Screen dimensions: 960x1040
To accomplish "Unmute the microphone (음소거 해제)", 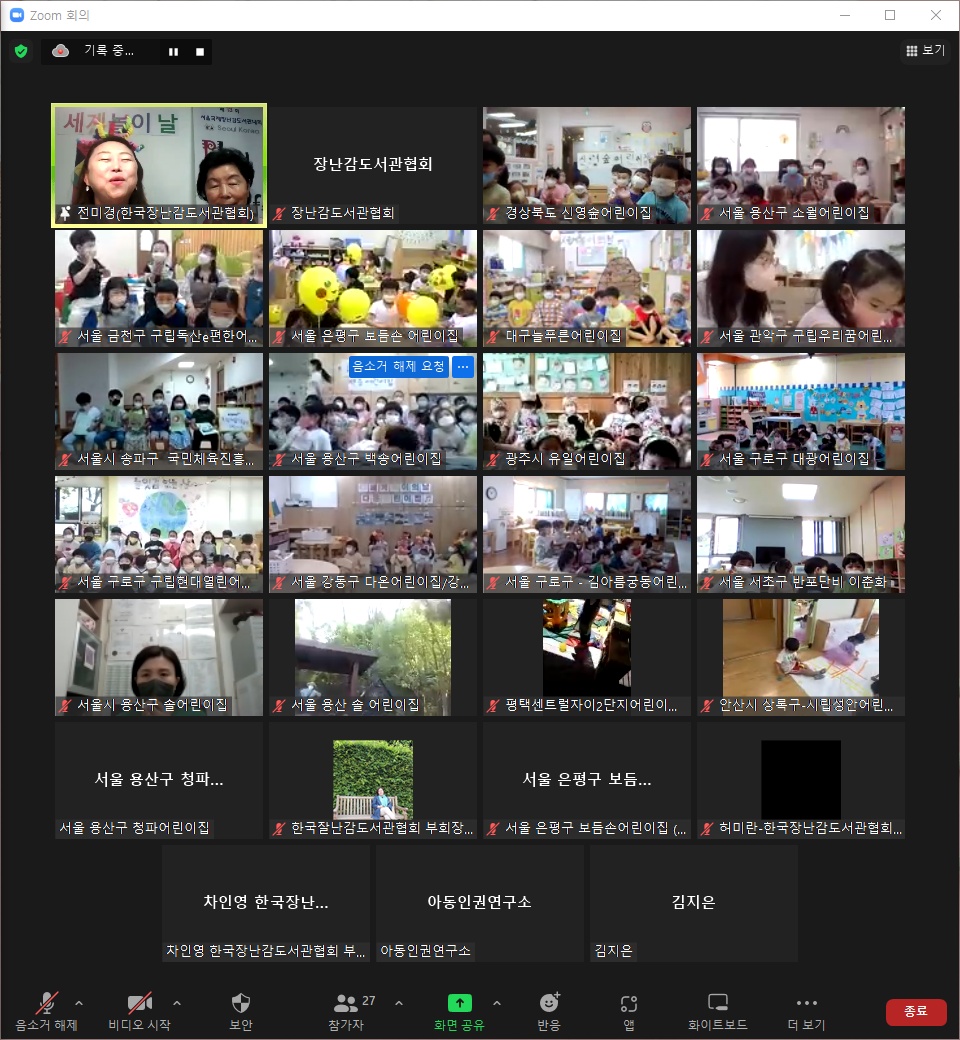I will tap(46, 1010).
